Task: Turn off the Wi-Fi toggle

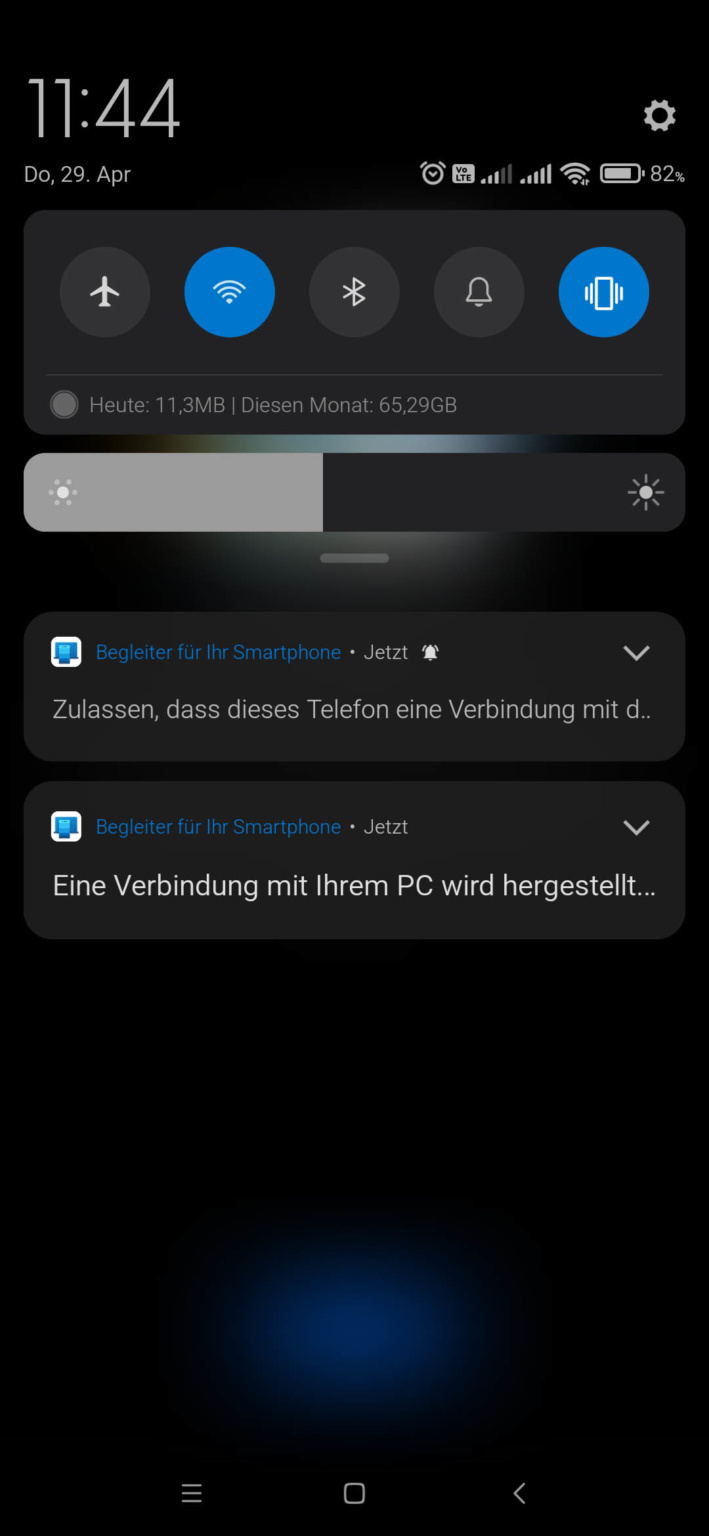Action: pos(229,292)
